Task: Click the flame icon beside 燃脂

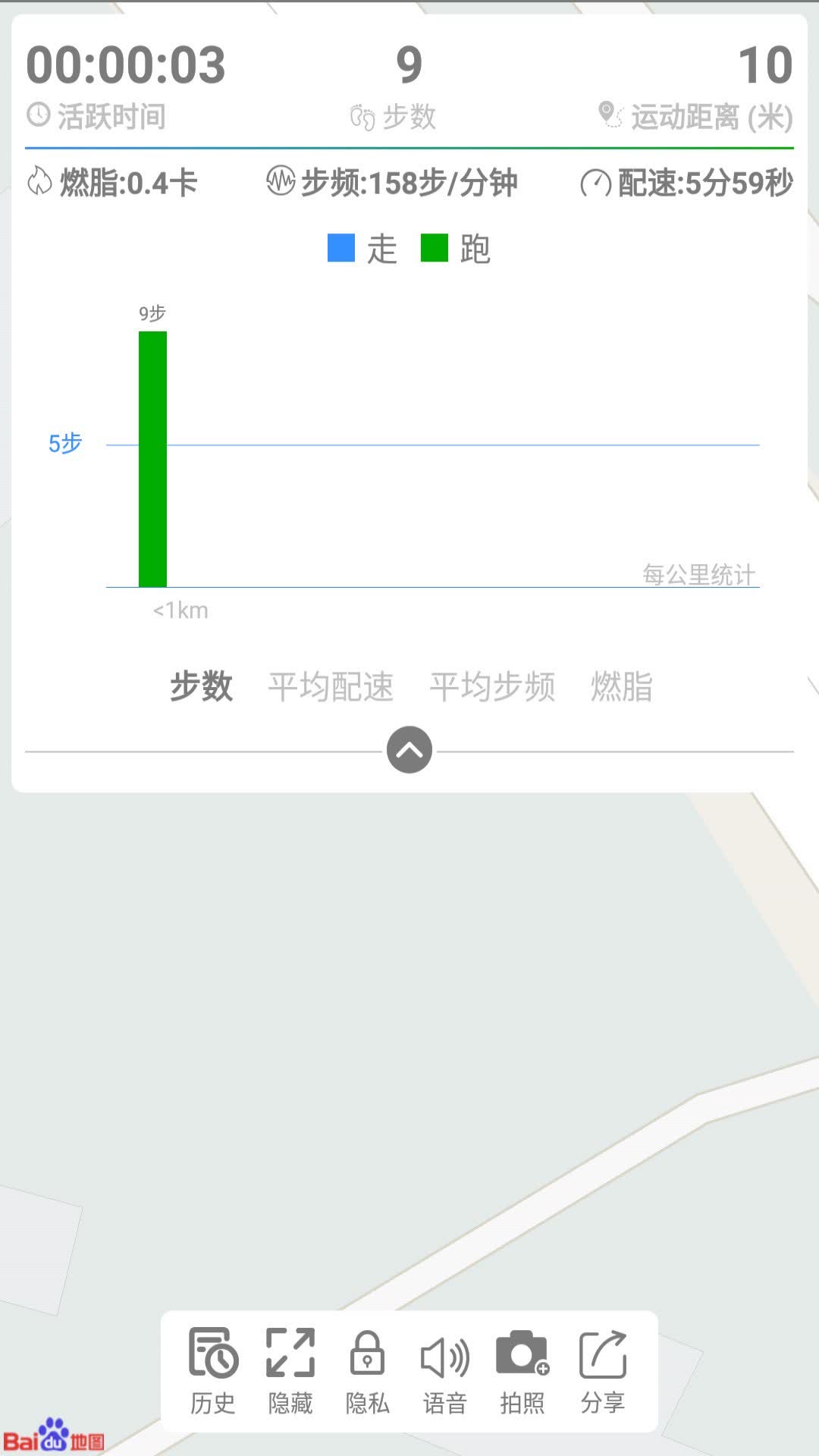Action: [39, 182]
